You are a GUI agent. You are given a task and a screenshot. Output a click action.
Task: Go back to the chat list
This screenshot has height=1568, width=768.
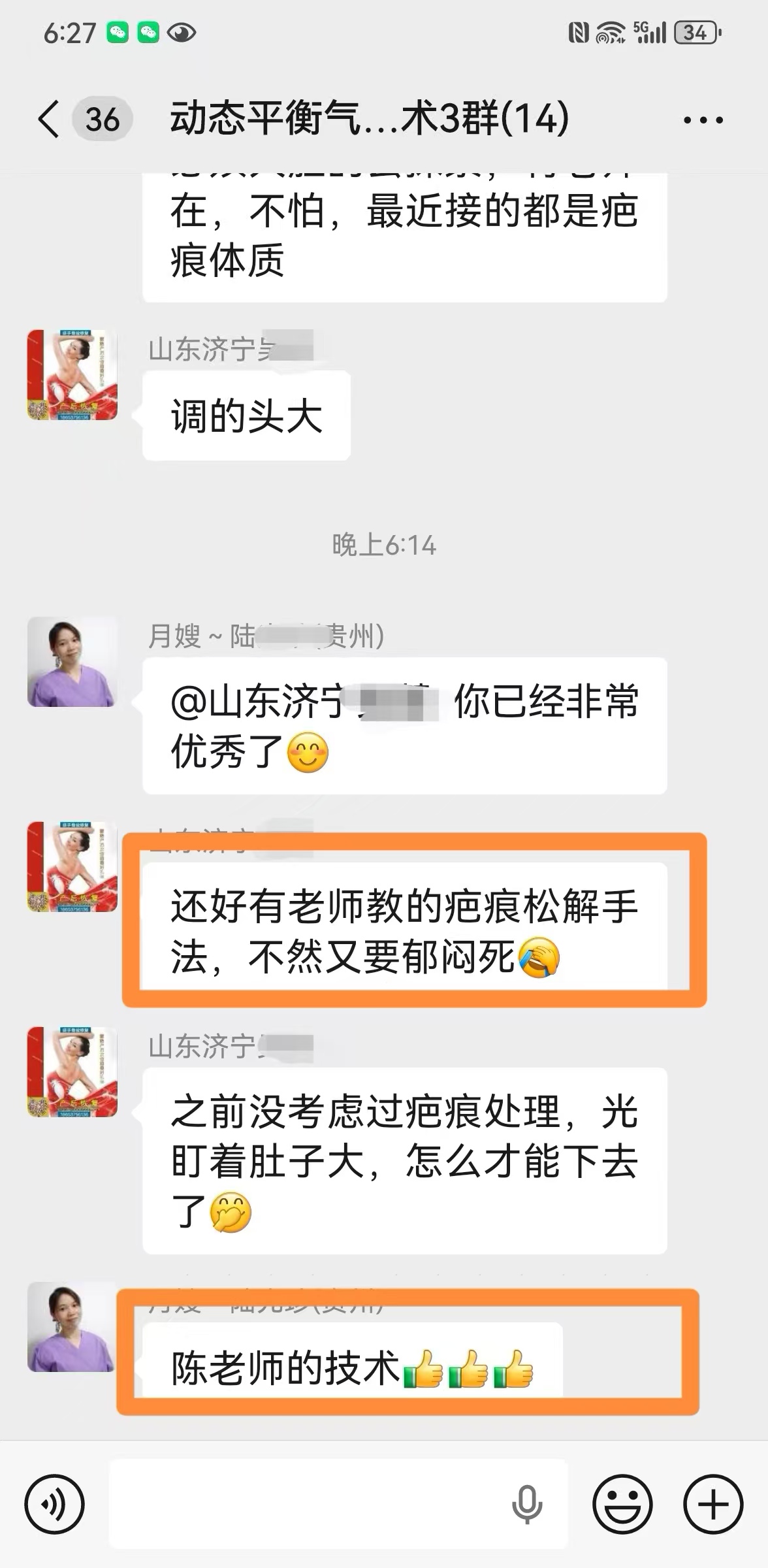click(50, 120)
